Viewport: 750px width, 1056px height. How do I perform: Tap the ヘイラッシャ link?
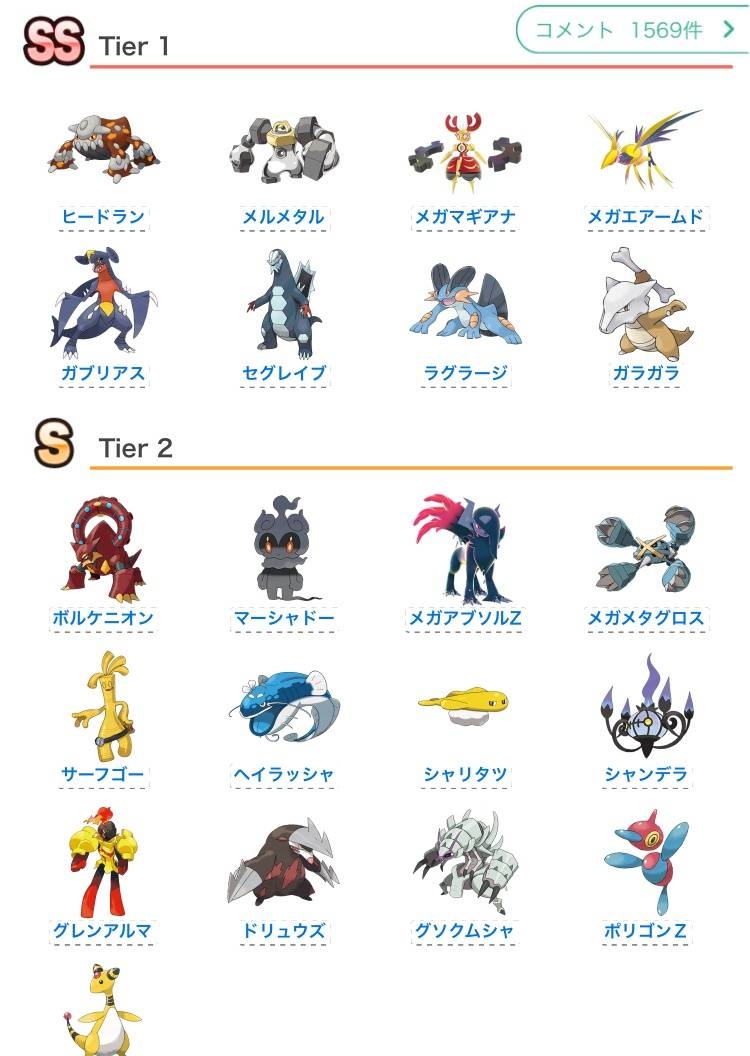[283, 774]
